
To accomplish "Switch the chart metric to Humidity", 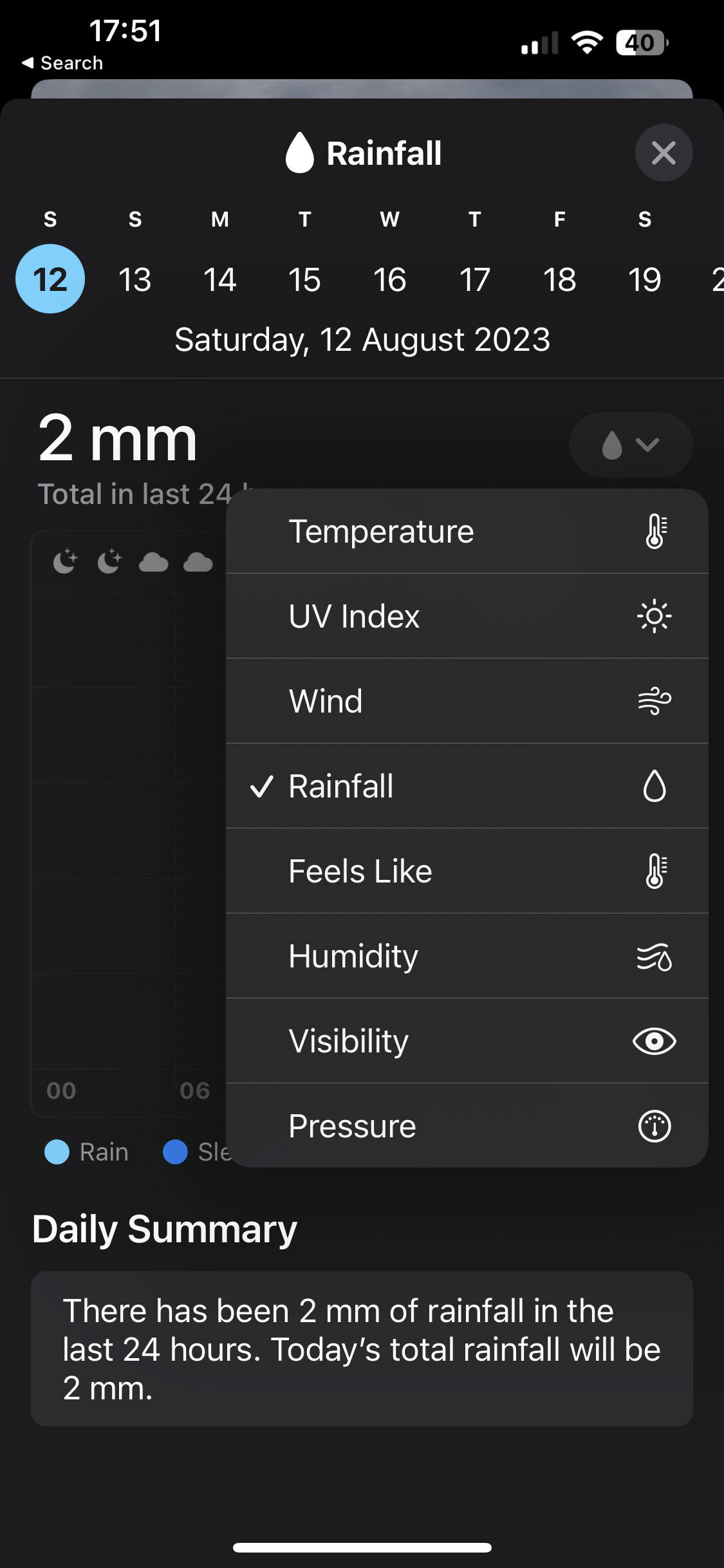I will pyautogui.click(x=353, y=955).
